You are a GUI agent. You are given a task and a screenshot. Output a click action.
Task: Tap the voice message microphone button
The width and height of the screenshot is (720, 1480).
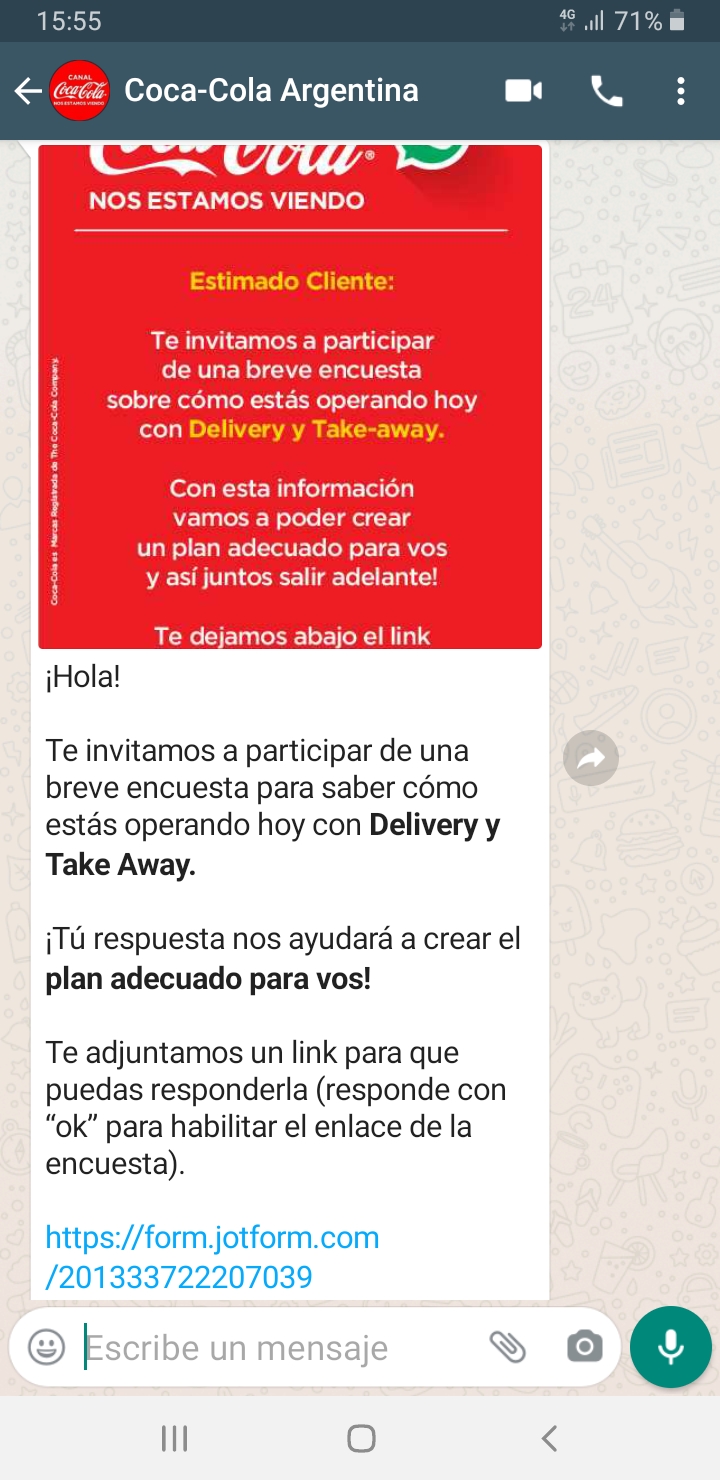coord(671,1347)
